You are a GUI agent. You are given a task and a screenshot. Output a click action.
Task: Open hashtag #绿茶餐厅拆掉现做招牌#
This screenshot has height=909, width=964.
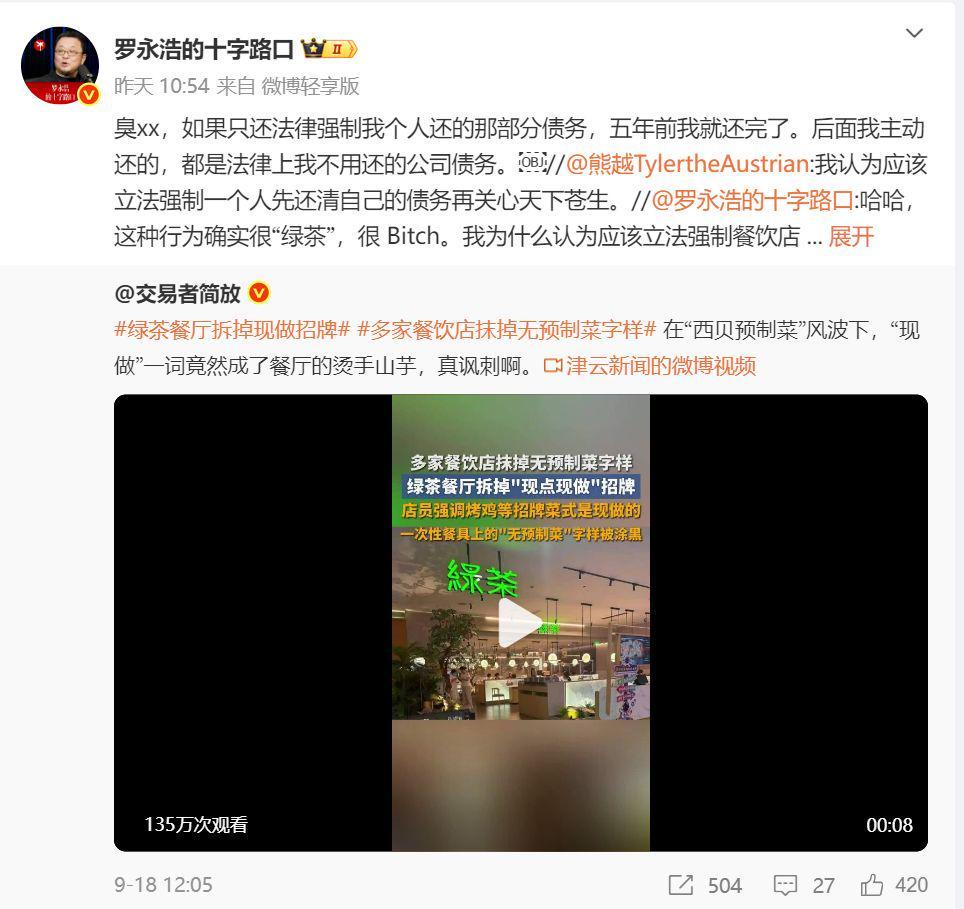tap(232, 329)
